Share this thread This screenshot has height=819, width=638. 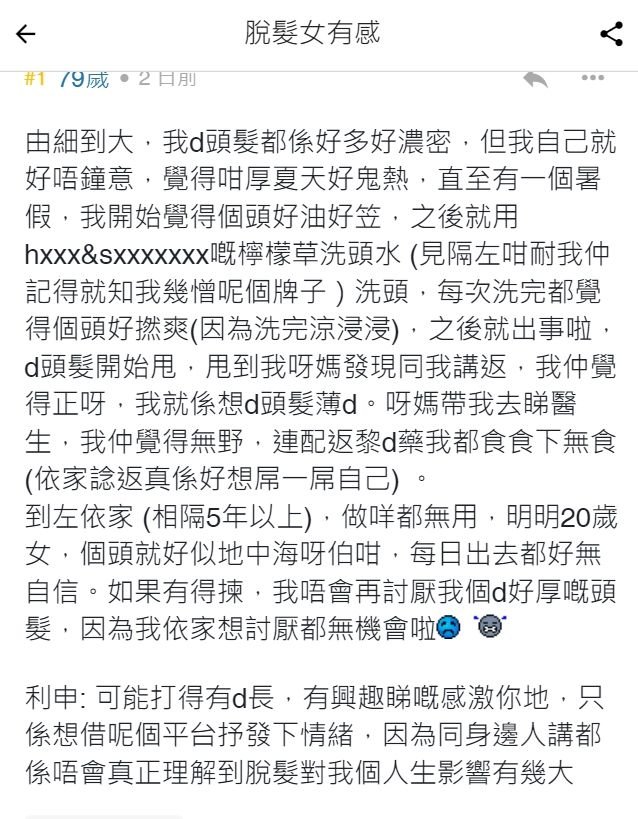coord(611,34)
